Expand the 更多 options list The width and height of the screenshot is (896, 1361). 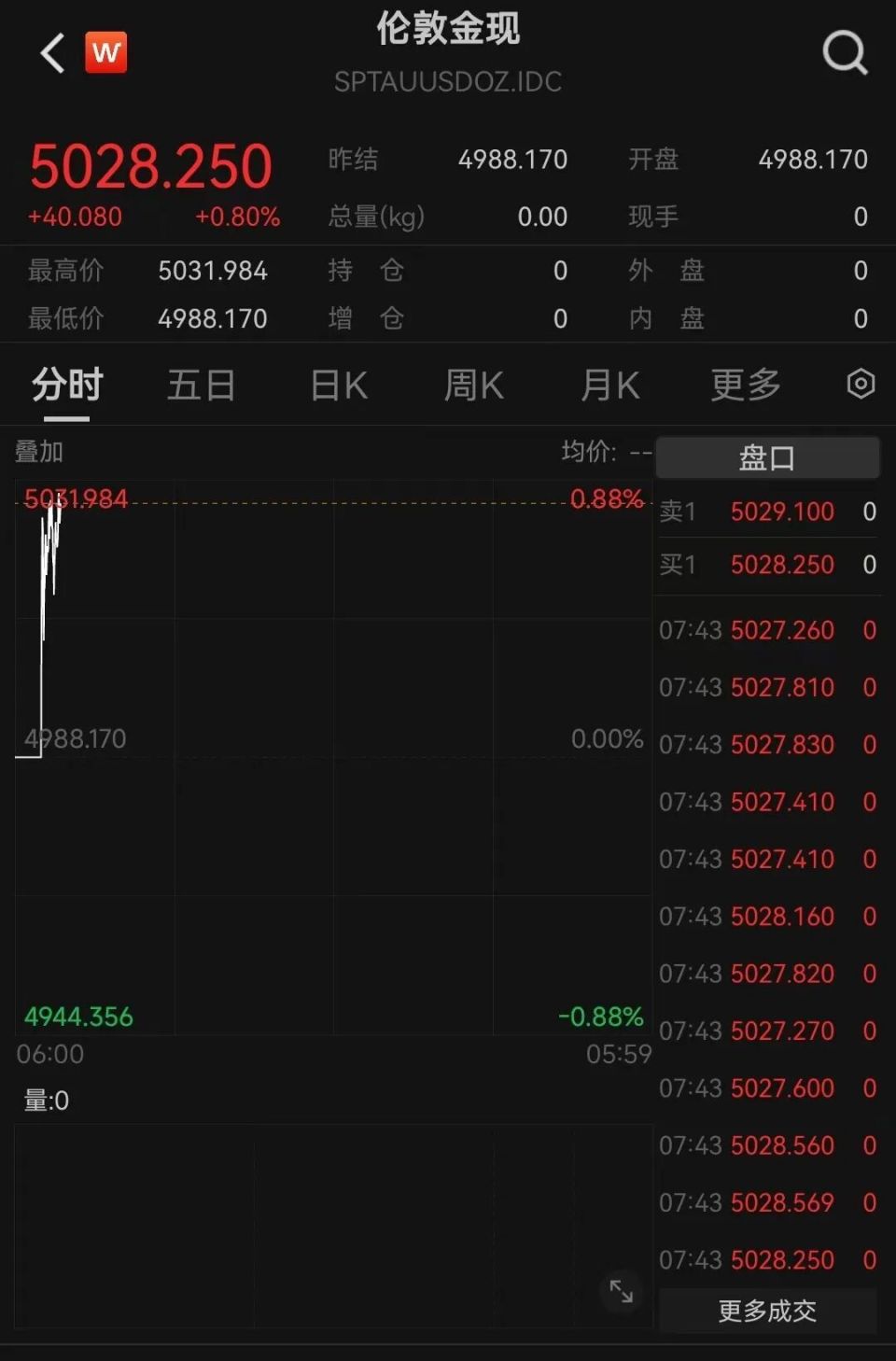pos(744,385)
